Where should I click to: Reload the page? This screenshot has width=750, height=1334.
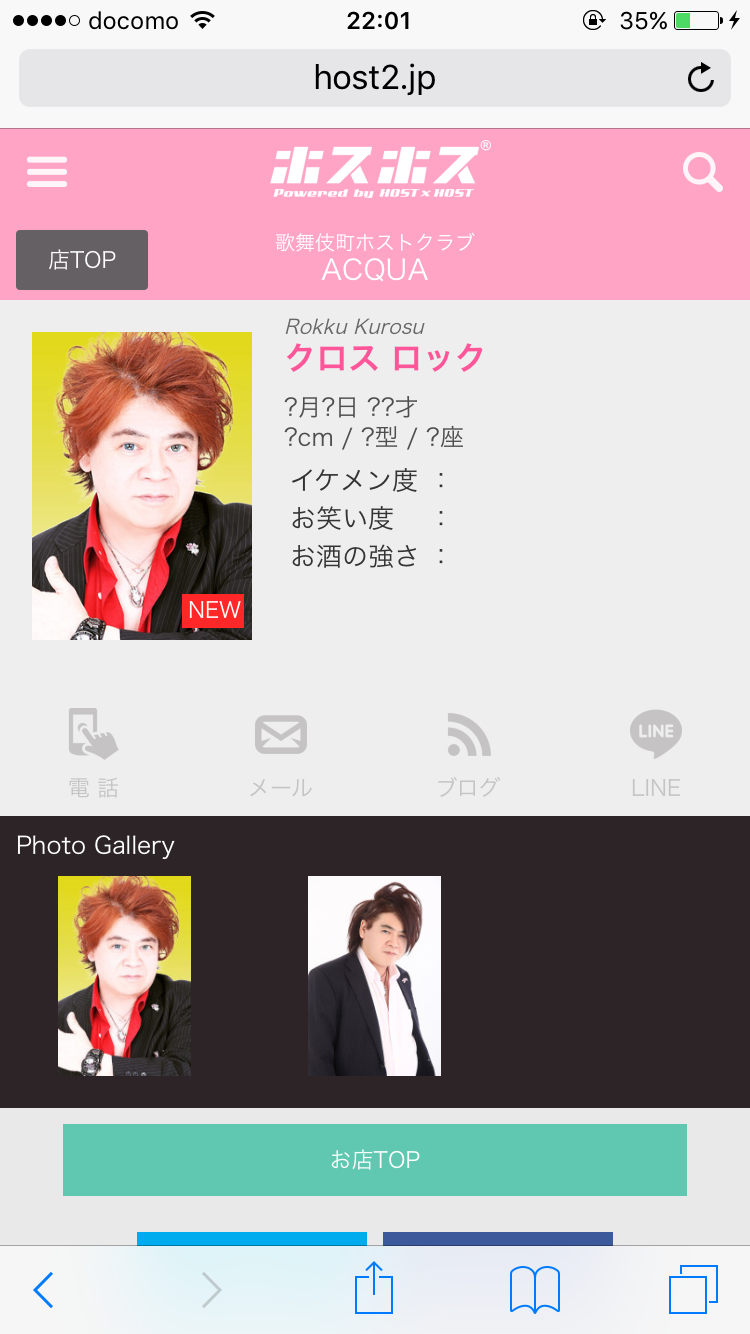point(701,78)
